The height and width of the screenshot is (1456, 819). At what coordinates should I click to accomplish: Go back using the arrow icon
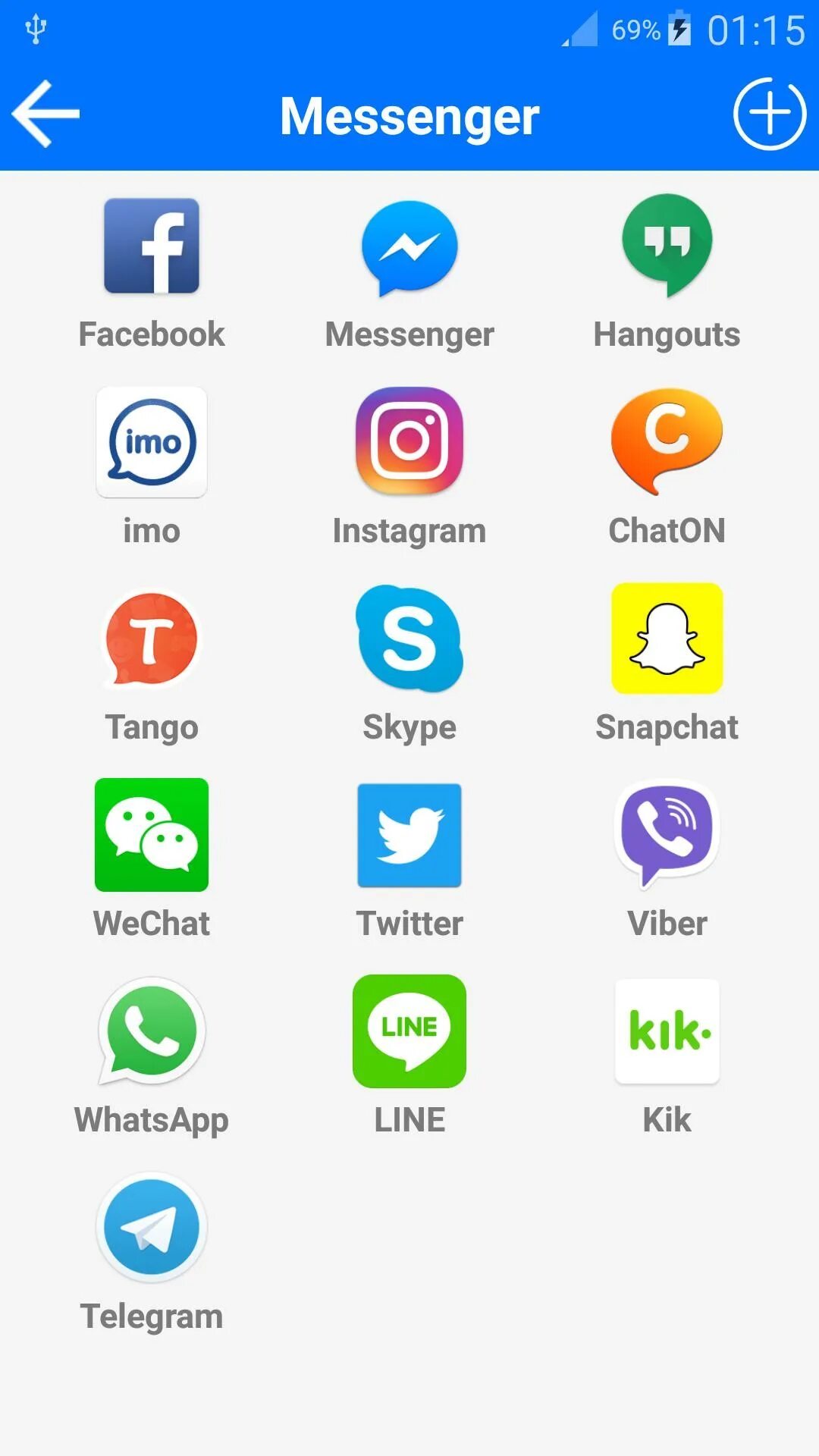(45, 114)
